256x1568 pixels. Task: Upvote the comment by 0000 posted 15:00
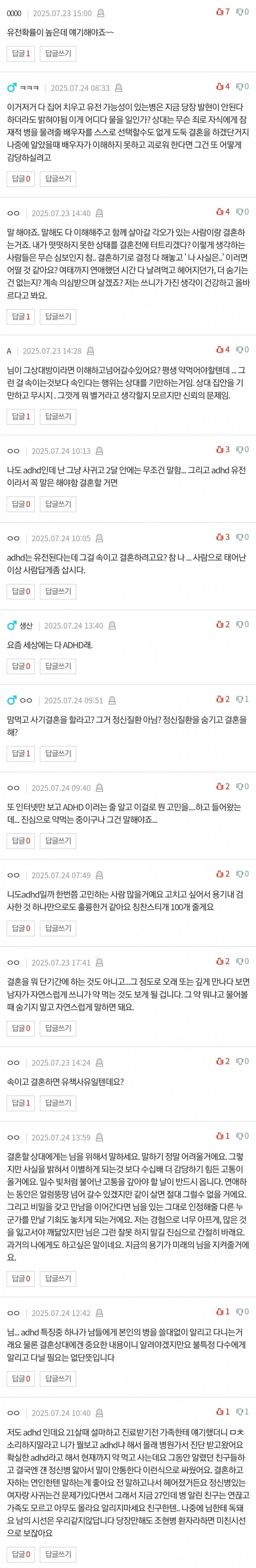pyautogui.click(x=223, y=12)
